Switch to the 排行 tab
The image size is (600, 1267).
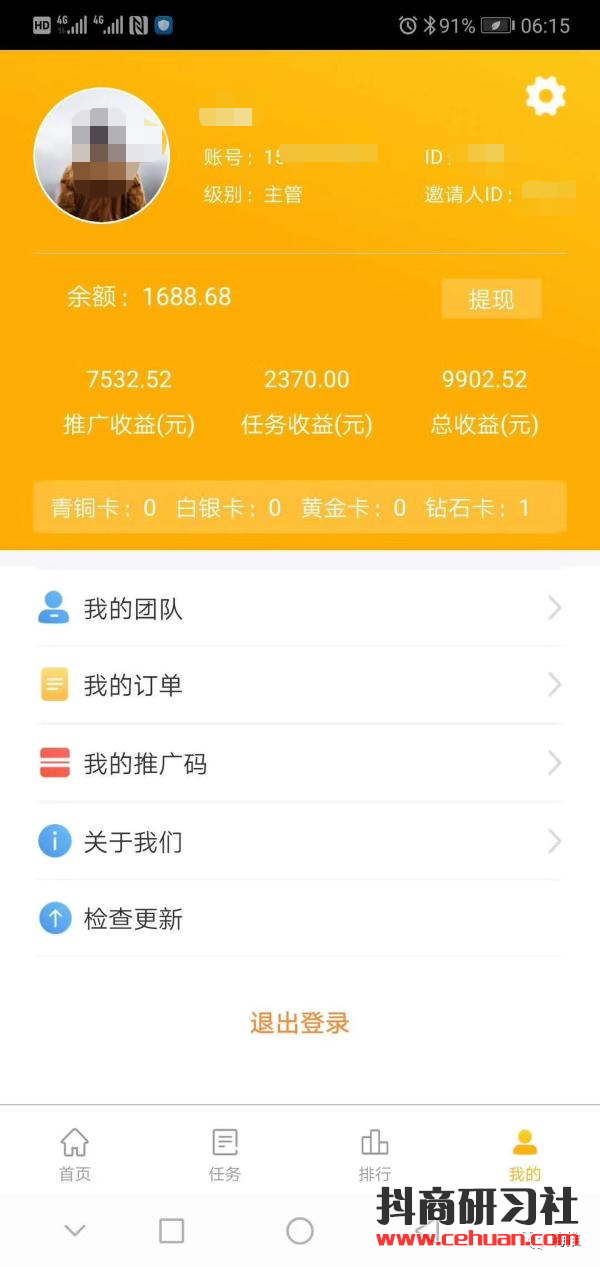click(375, 1154)
